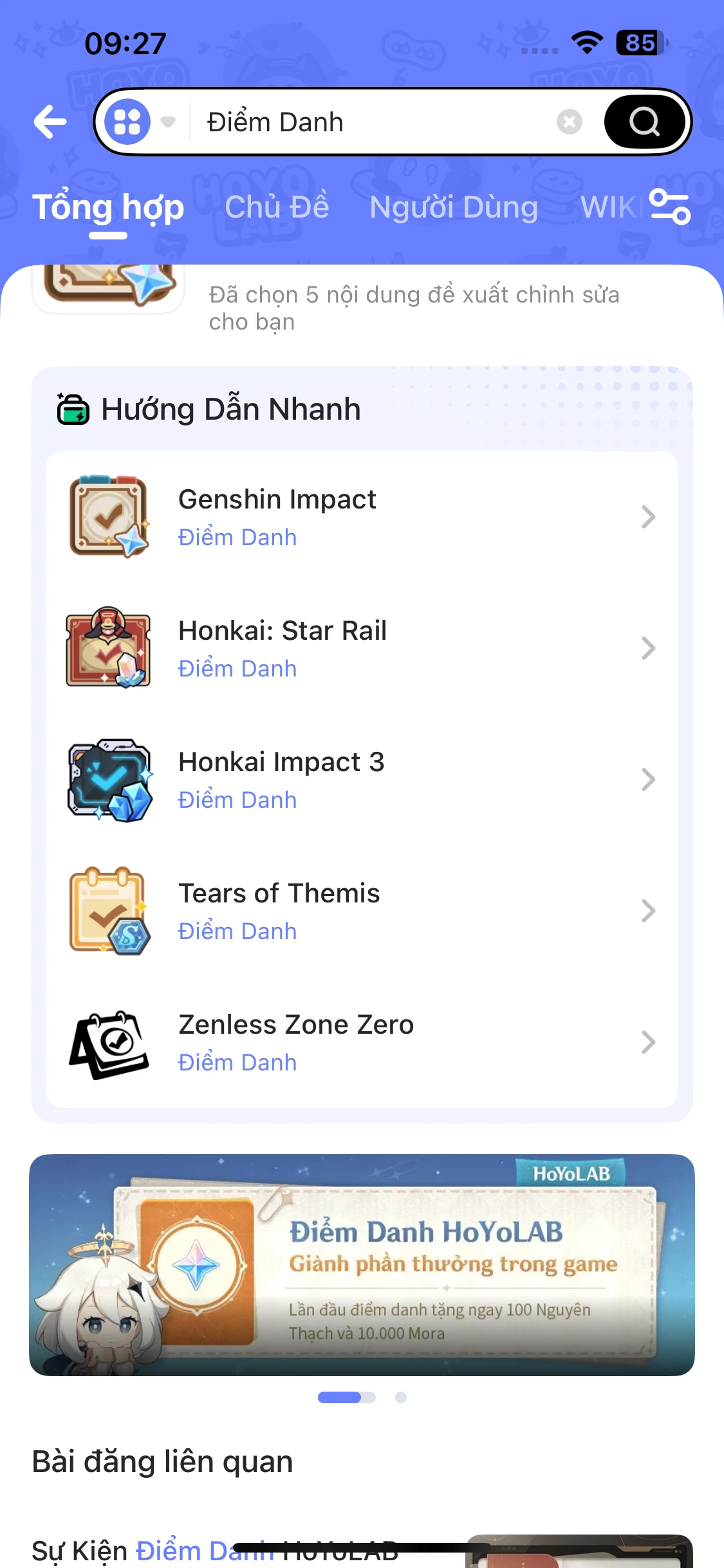Open the game selector dropdown in search bar
The width and height of the screenshot is (724, 1568).
[140, 122]
